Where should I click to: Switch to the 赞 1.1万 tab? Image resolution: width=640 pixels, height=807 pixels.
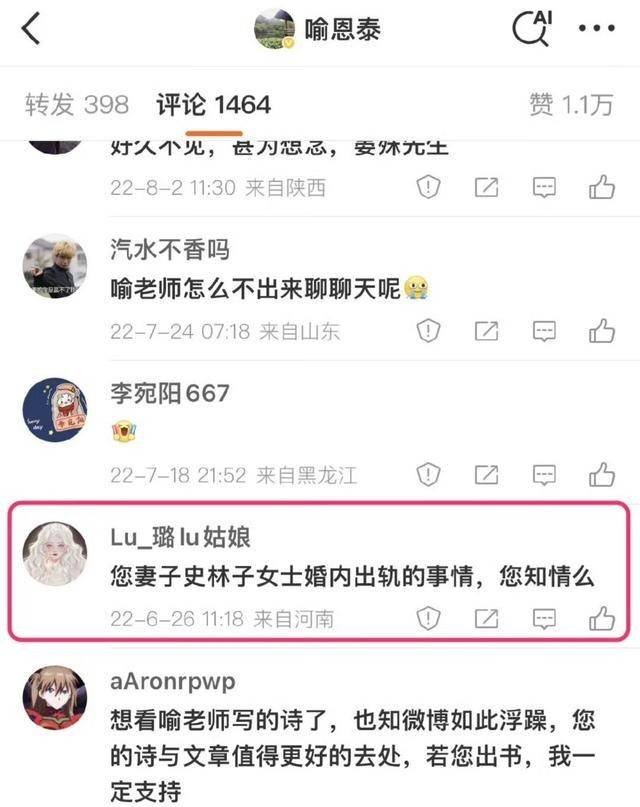point(570,104)
